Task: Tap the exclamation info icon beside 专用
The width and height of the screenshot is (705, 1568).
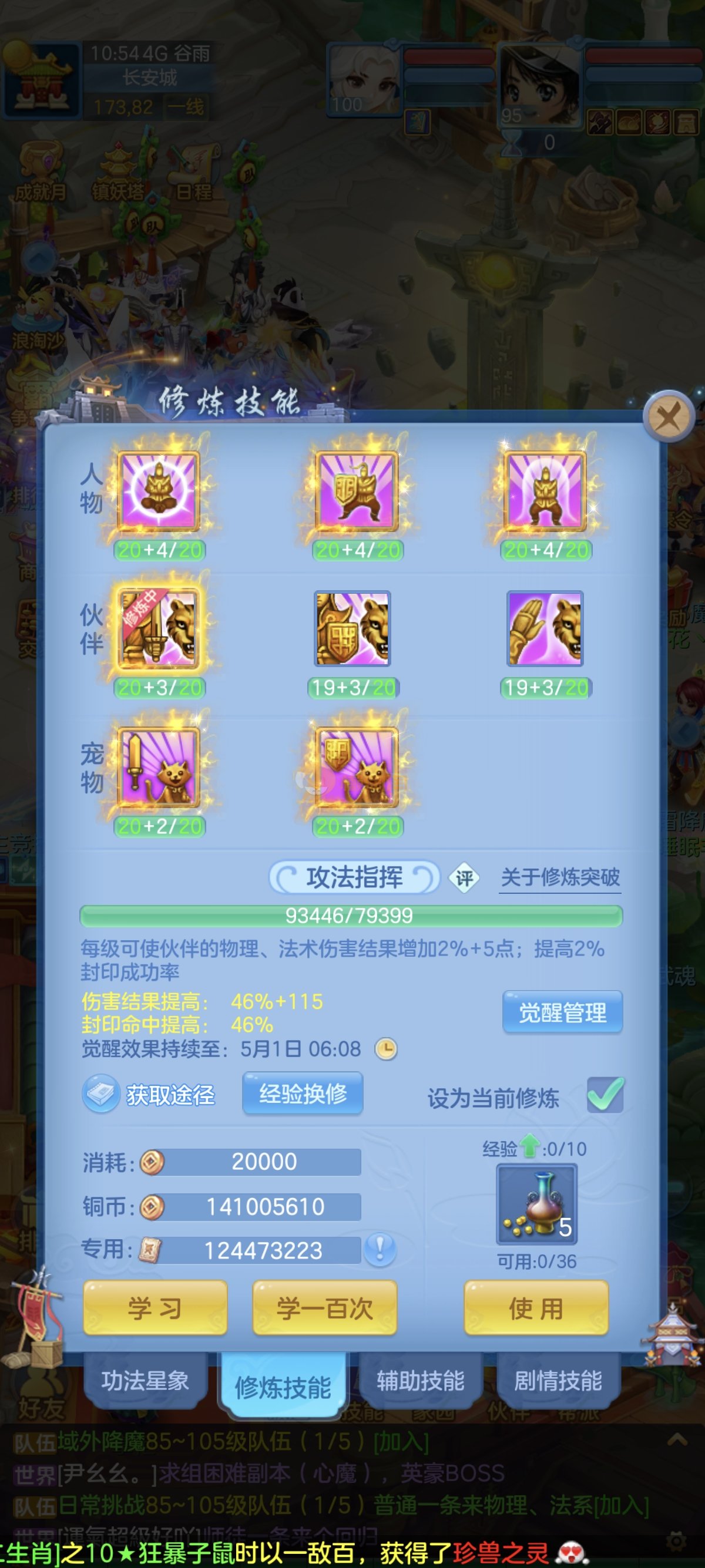Action: click(x=381, y=1250)
